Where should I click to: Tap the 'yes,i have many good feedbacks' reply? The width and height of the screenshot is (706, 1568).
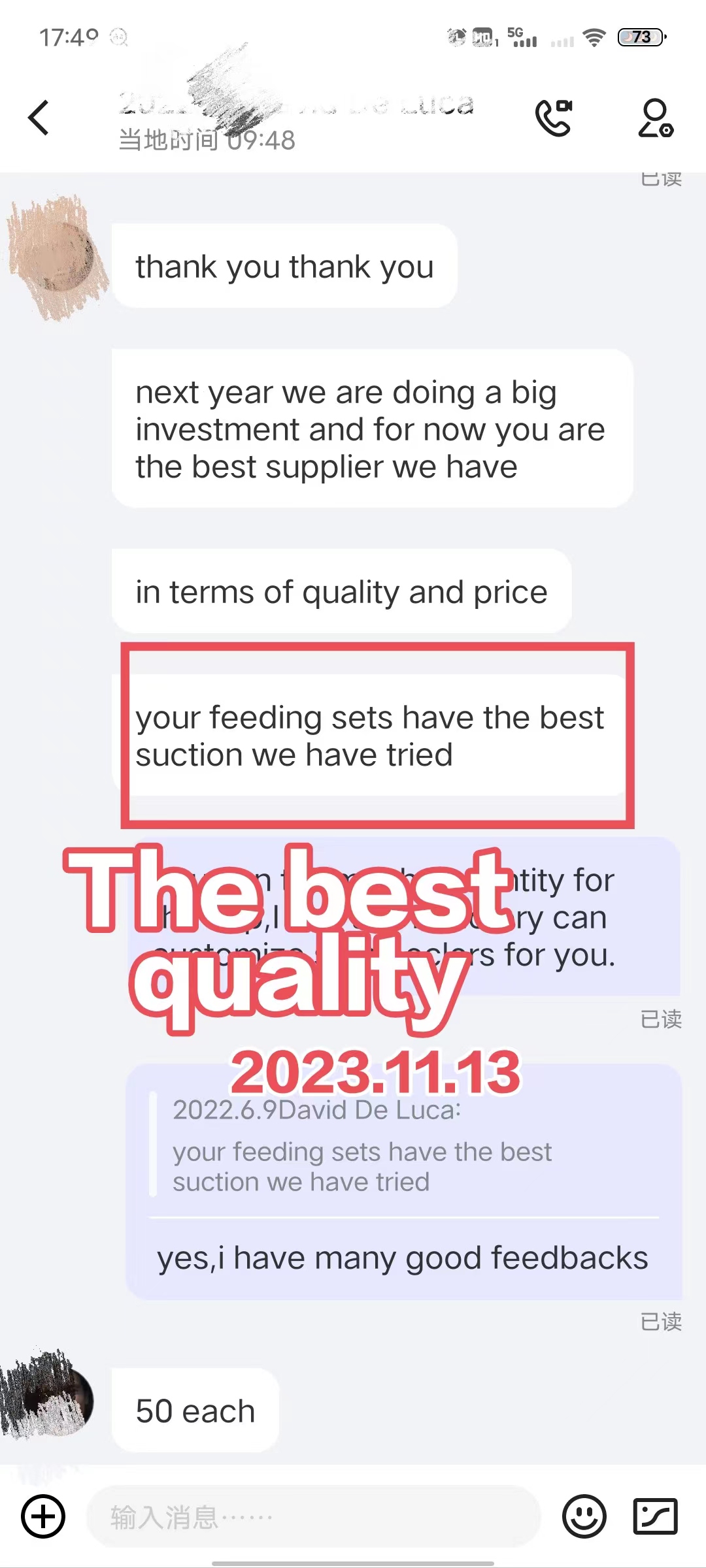point(401,1256)
